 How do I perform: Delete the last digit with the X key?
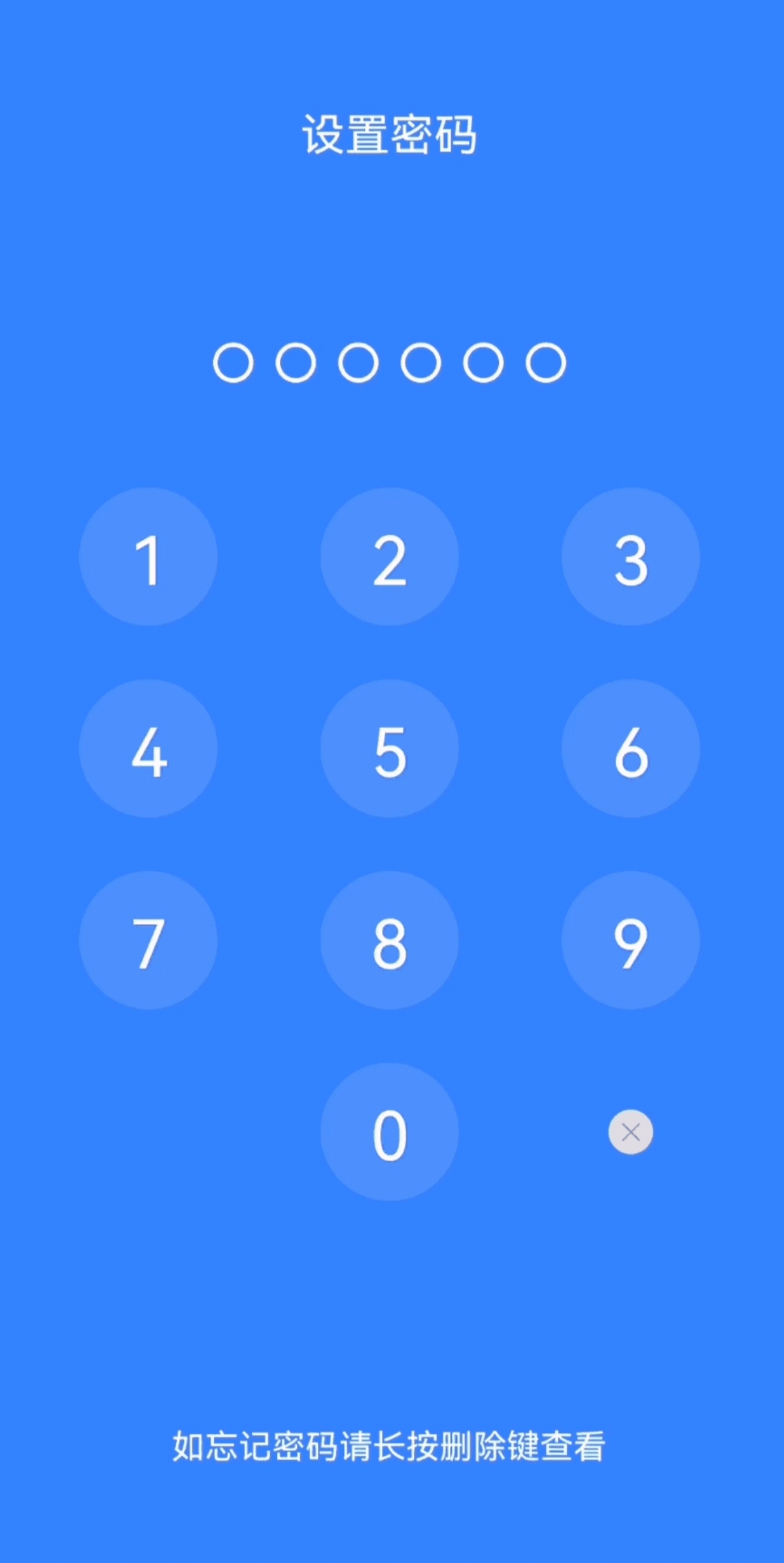pos(631,1132)
